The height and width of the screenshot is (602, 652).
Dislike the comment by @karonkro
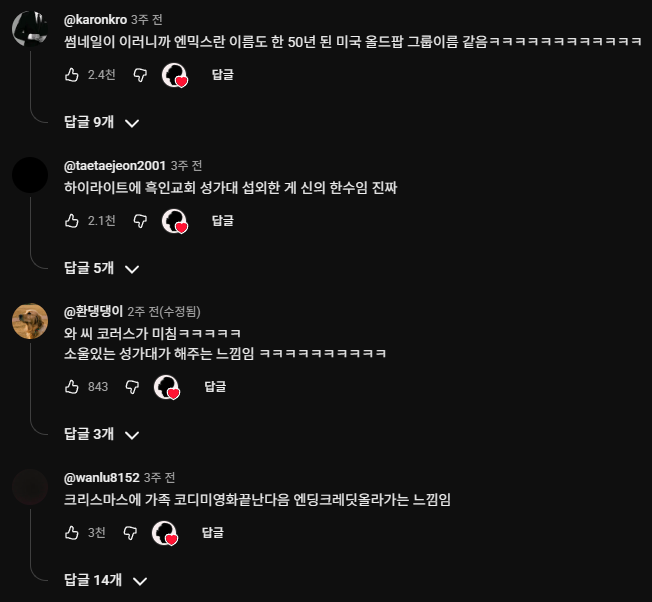point(141,75)
